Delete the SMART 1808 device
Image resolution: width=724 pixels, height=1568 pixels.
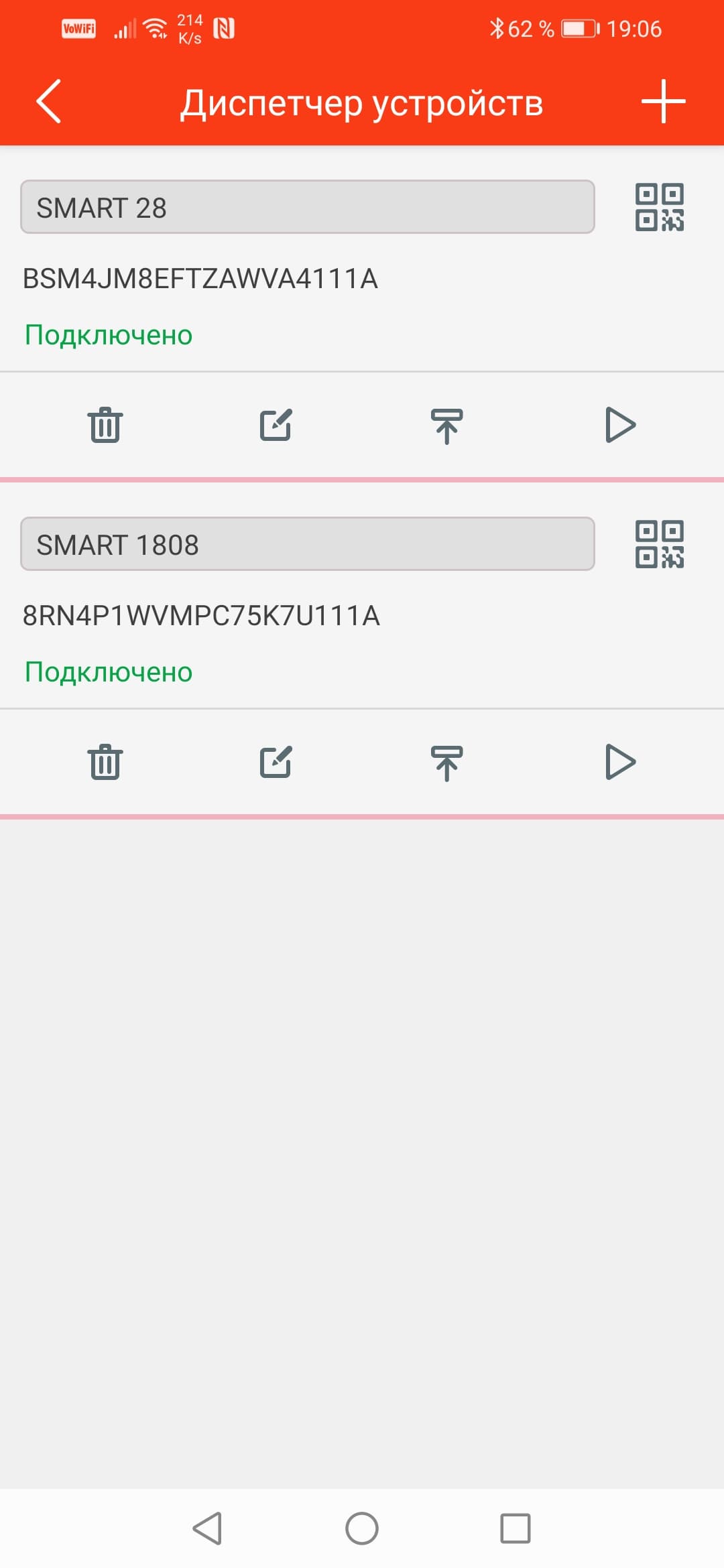[105, 762]
